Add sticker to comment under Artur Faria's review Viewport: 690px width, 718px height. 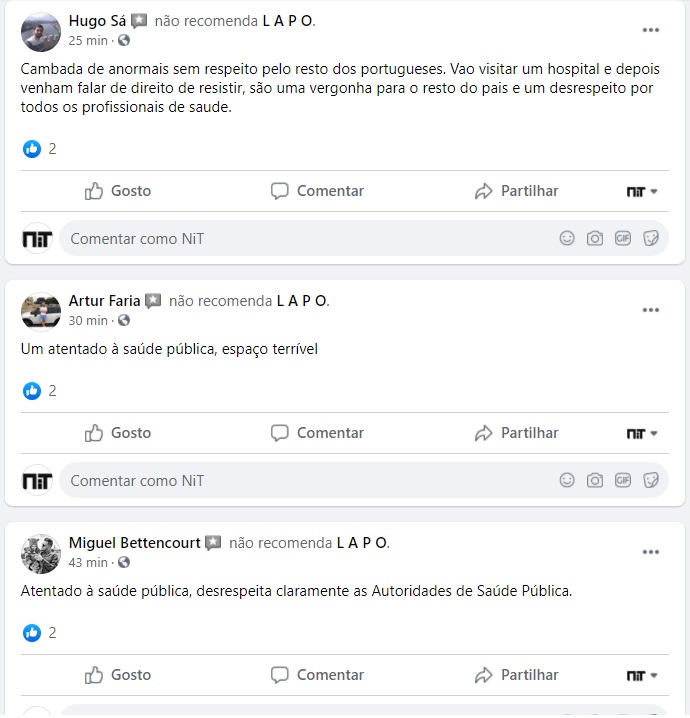tap(651, 481)
